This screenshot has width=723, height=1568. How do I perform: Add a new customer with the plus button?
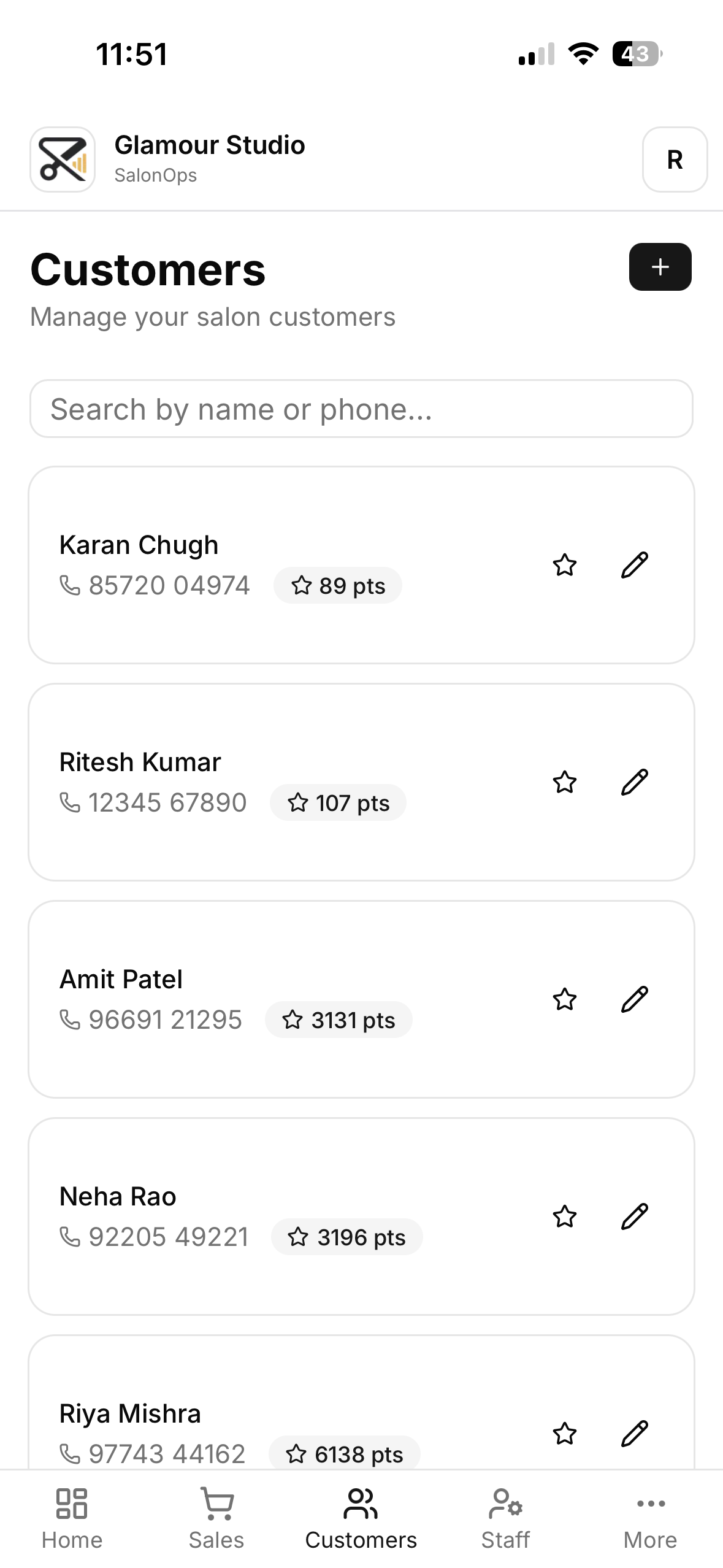click(660, 267)
